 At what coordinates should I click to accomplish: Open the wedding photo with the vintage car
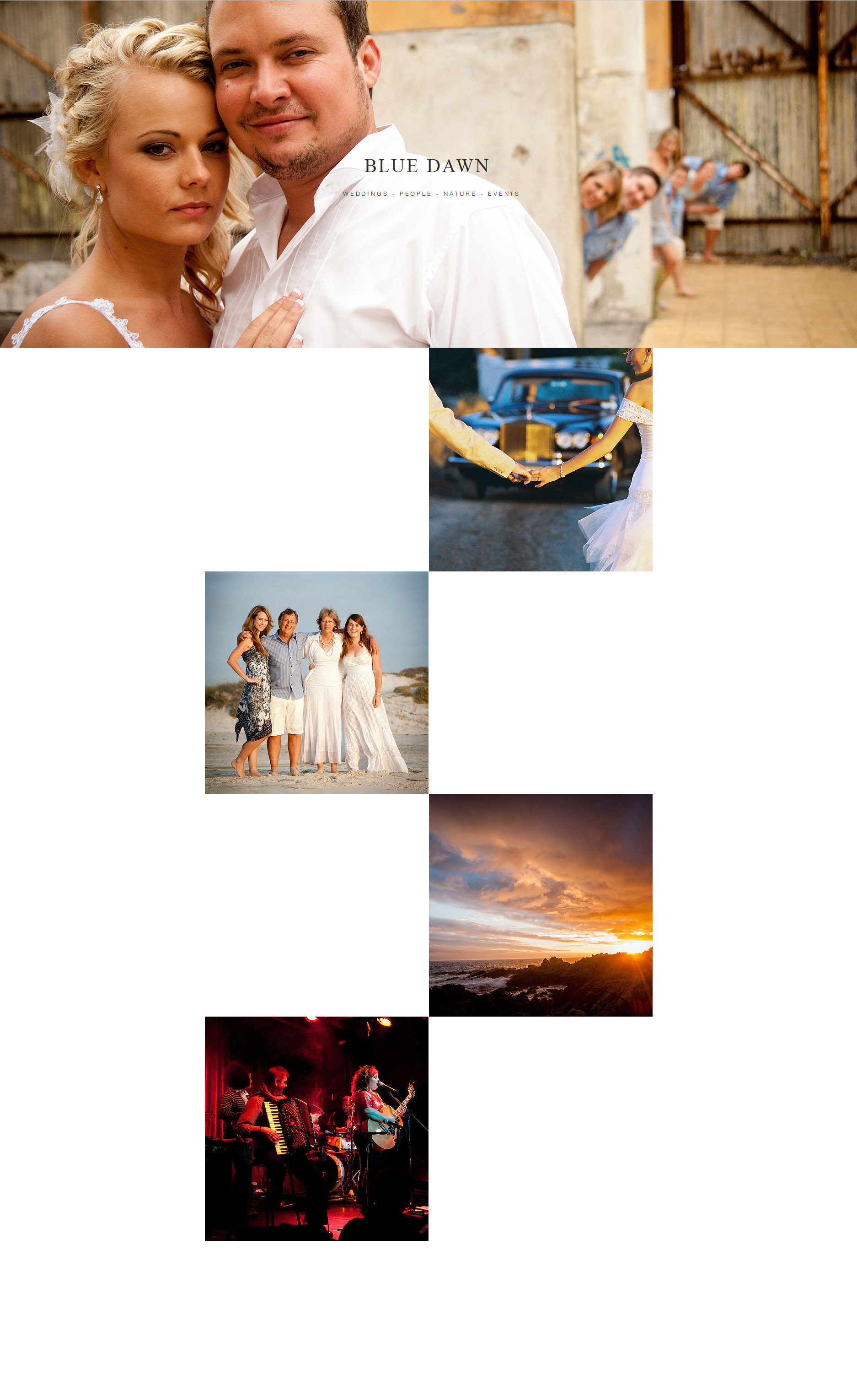point(540,459)
